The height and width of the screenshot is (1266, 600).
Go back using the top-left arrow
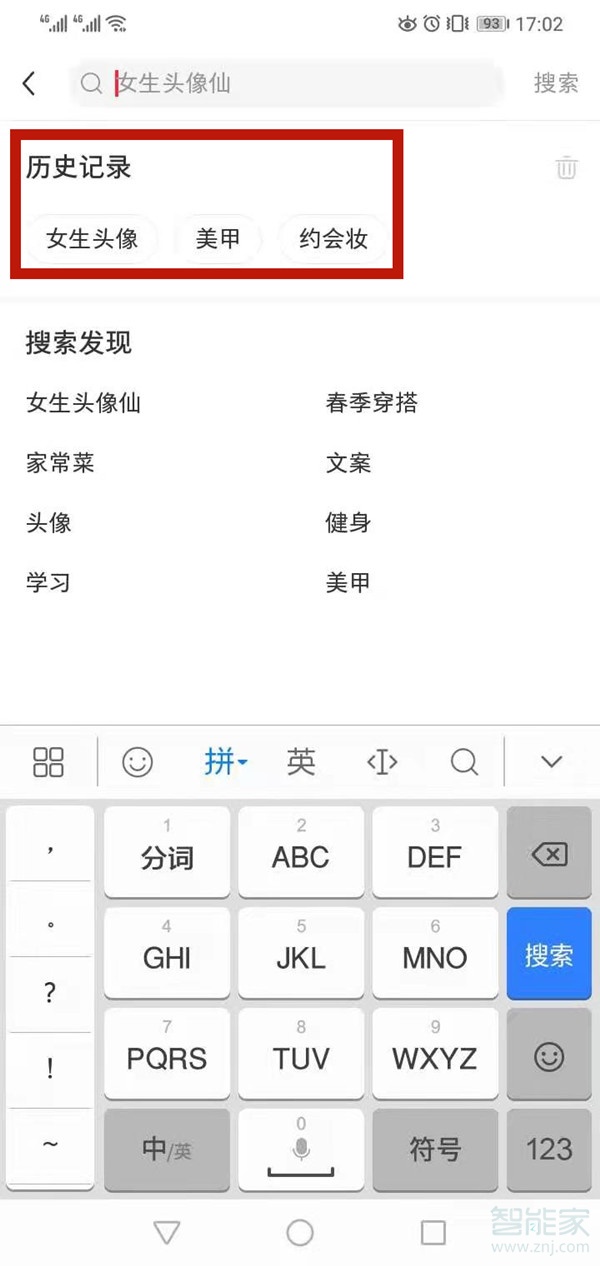pos(29,83)
